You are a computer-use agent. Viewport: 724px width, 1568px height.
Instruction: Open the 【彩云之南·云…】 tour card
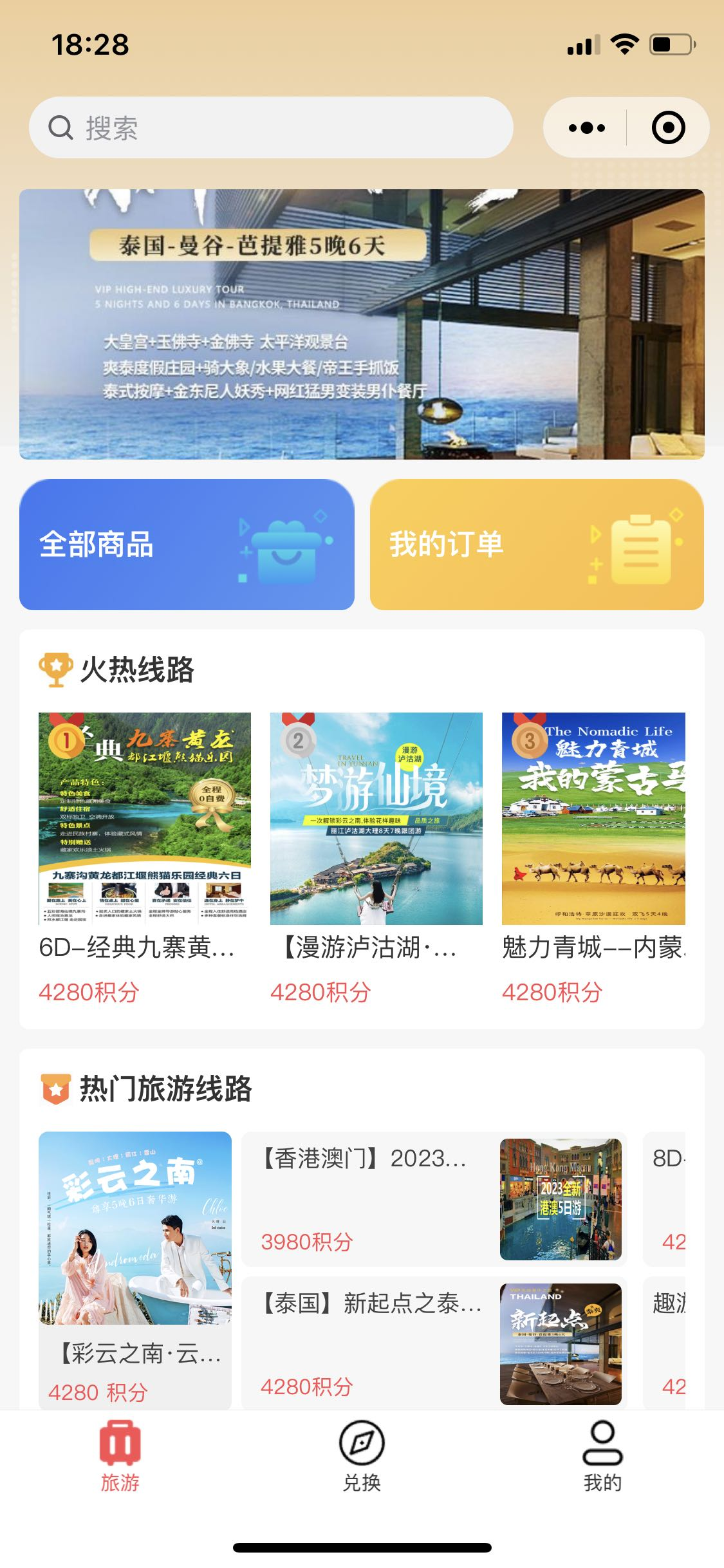[135, 1269]
